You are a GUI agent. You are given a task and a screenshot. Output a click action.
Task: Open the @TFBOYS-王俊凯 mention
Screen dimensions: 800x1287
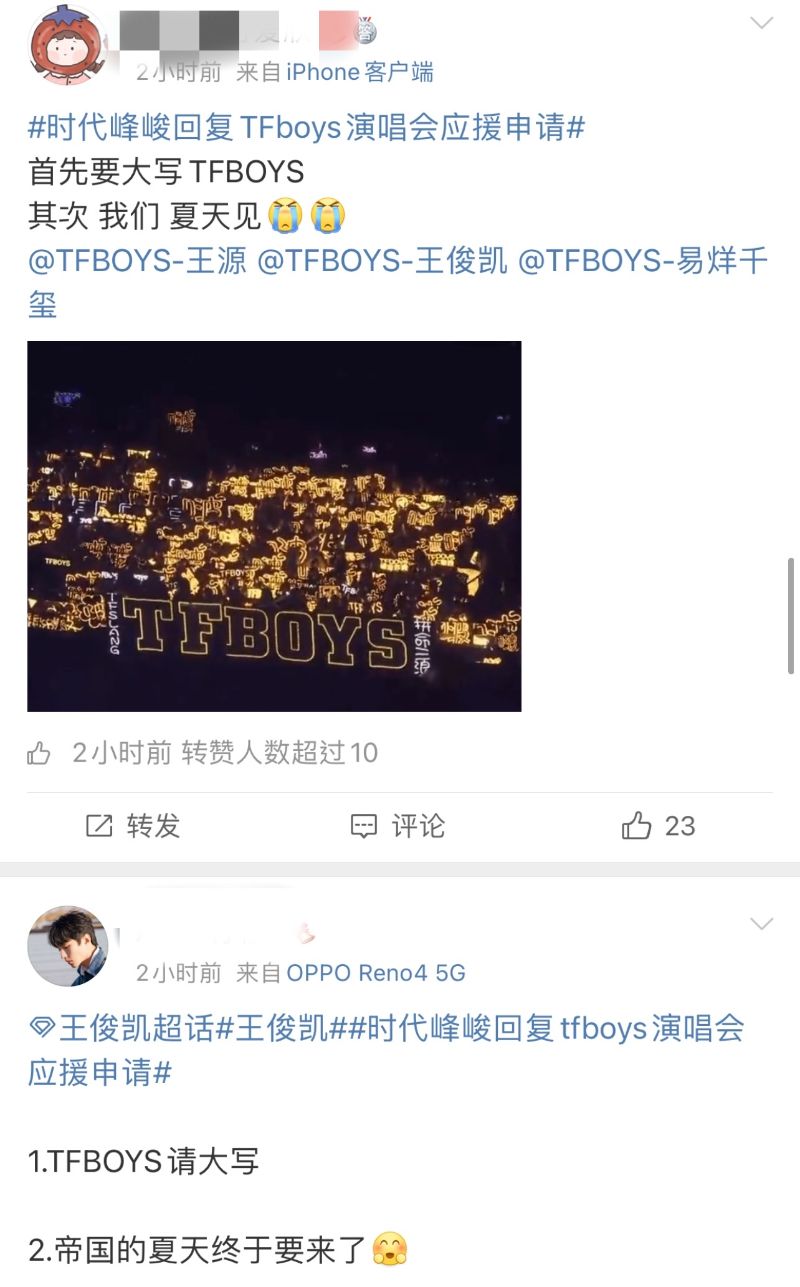pyautogui.click(x=382, y=261)
